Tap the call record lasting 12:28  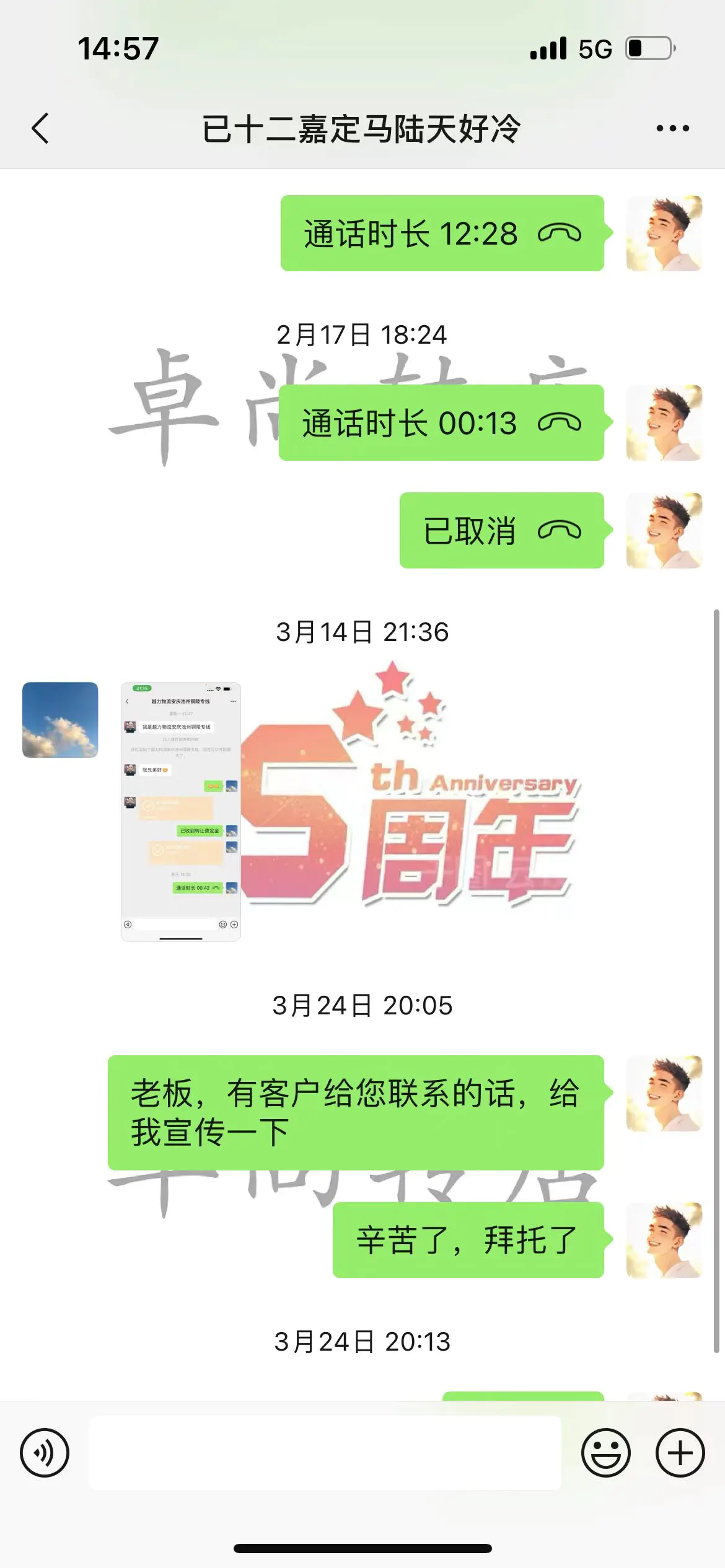click(442, 233)
